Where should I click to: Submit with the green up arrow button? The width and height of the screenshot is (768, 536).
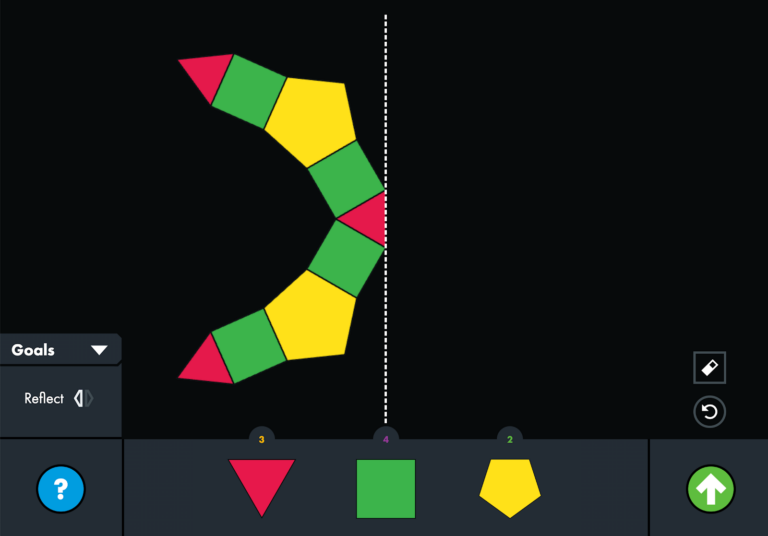pyautogui.click(x=711, y=489)
